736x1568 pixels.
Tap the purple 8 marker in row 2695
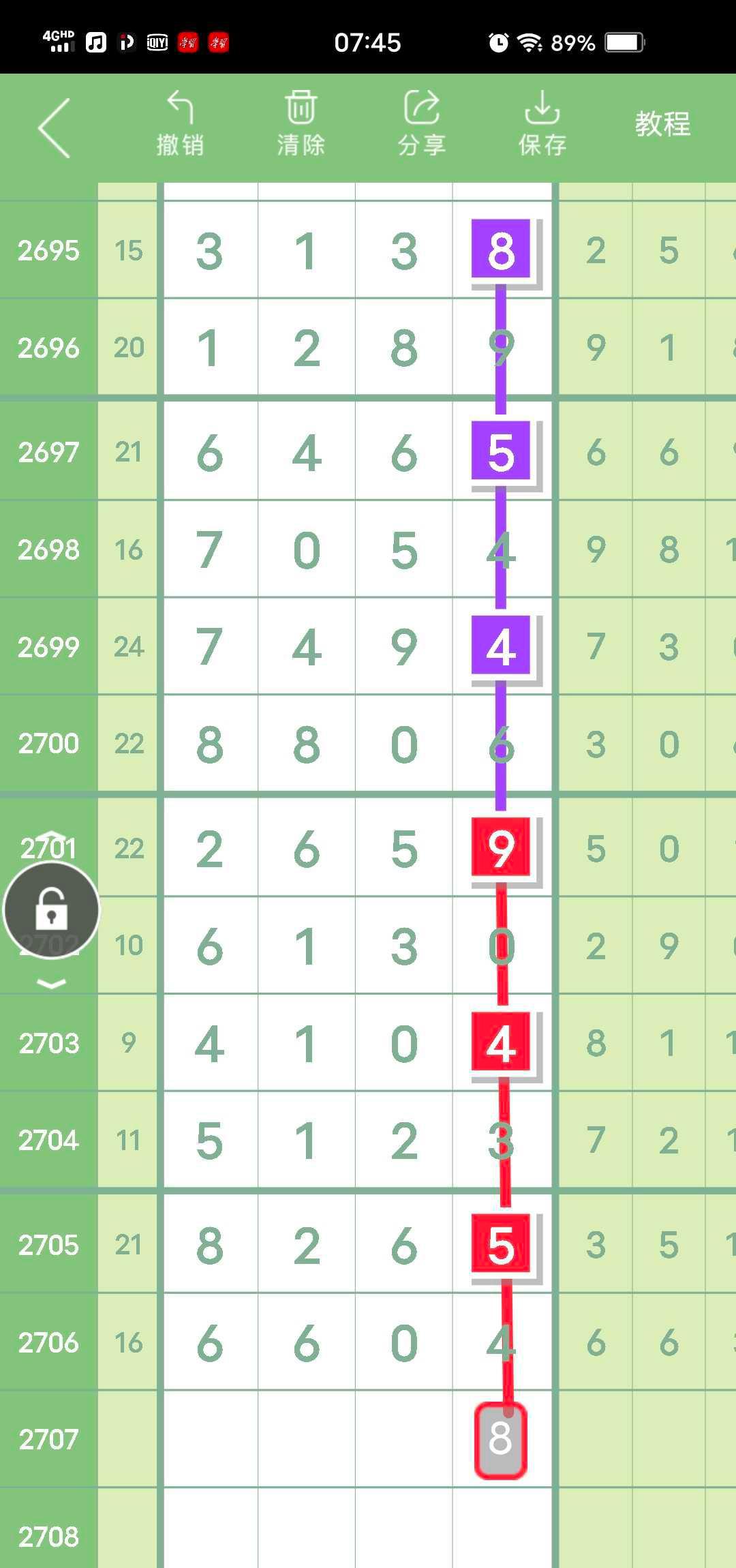tap(501, 250)
